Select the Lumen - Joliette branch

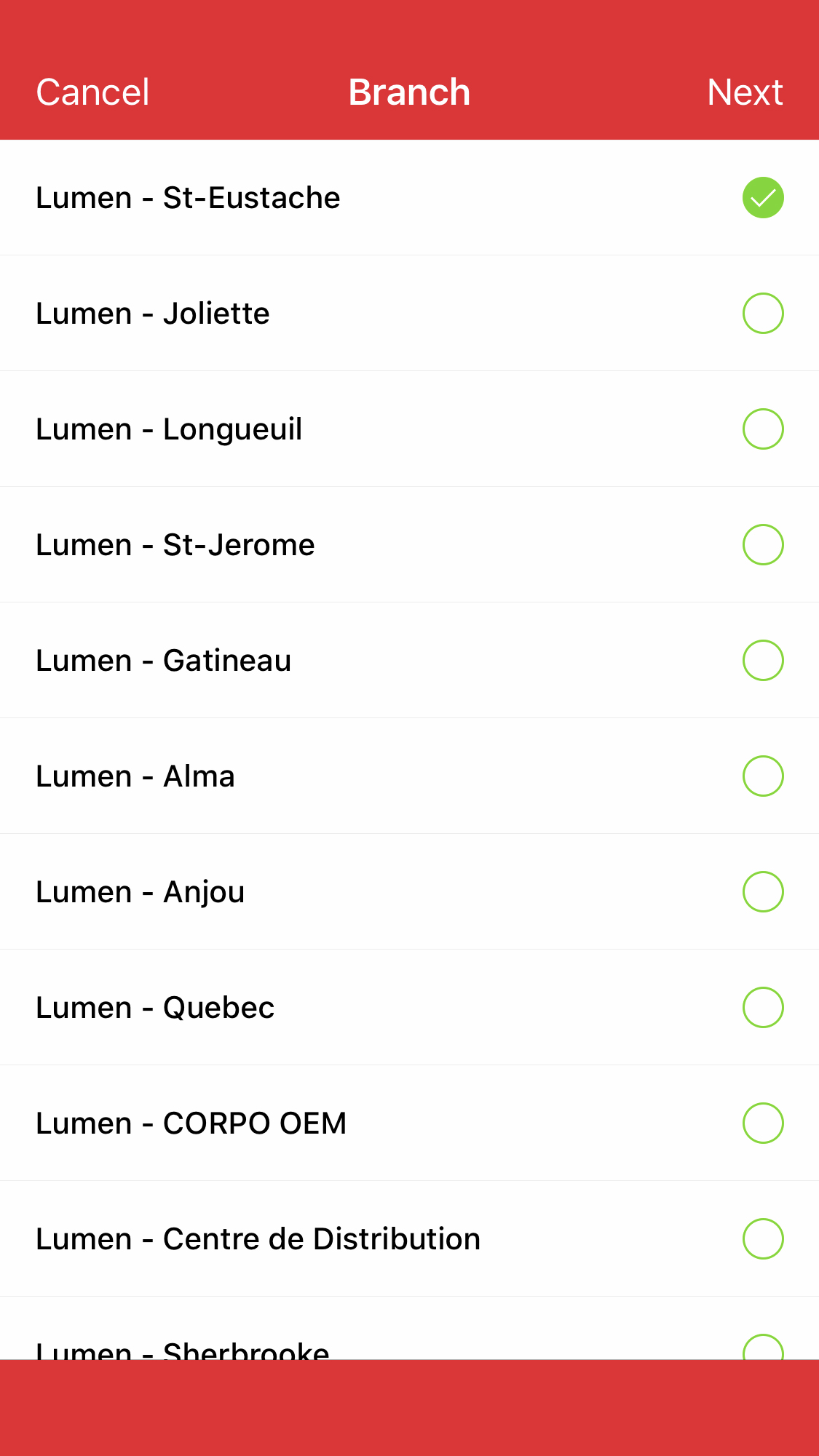coord(409,313)
